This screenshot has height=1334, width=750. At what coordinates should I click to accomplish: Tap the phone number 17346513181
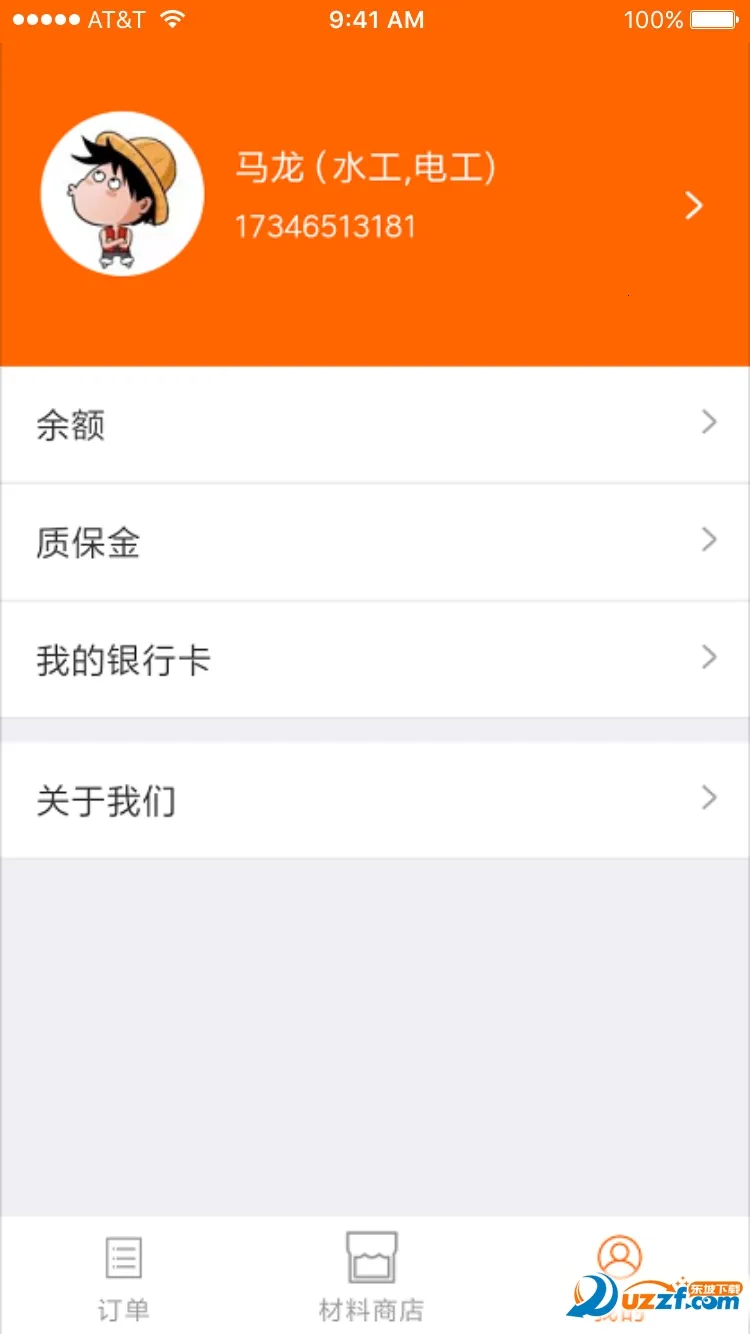tap(326, 226)
